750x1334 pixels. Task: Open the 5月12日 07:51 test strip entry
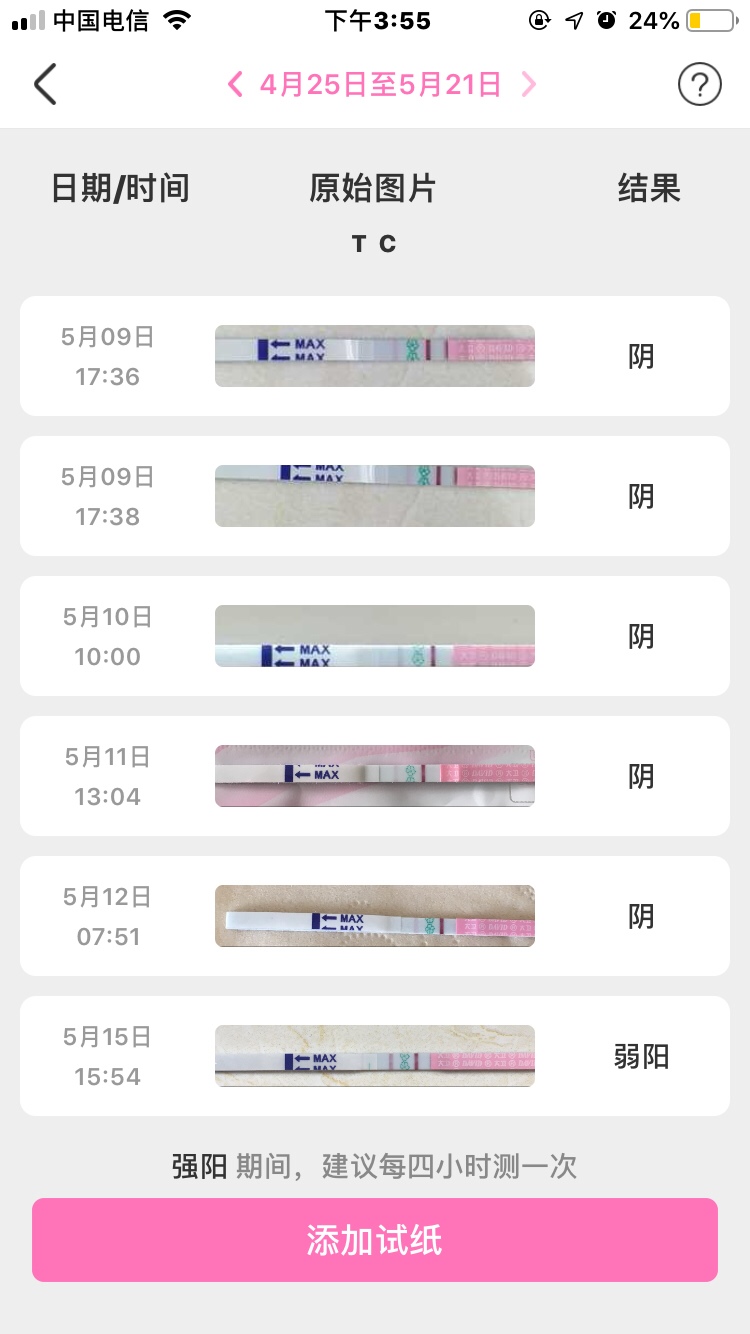pos(375,916)
